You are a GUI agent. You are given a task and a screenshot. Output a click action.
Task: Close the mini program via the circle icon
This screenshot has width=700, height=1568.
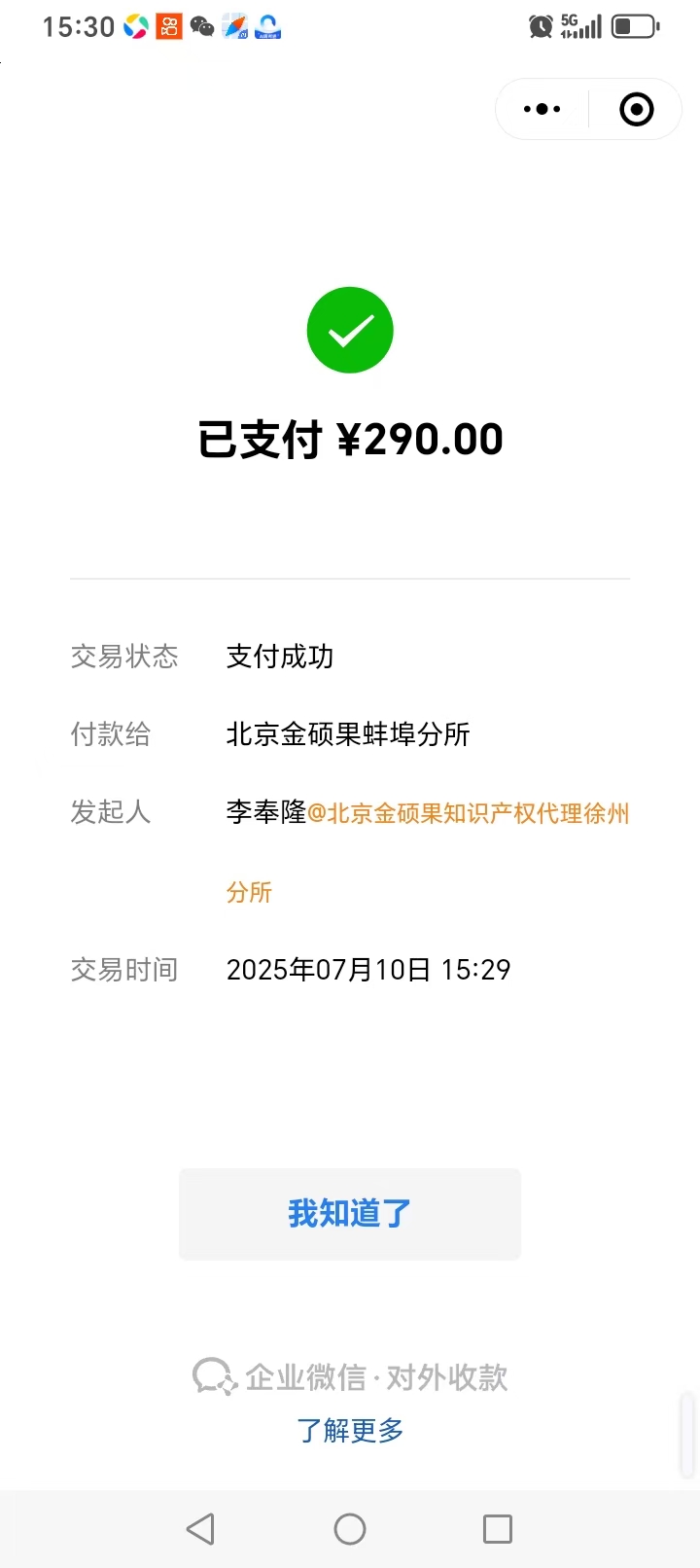pos(637,109)
